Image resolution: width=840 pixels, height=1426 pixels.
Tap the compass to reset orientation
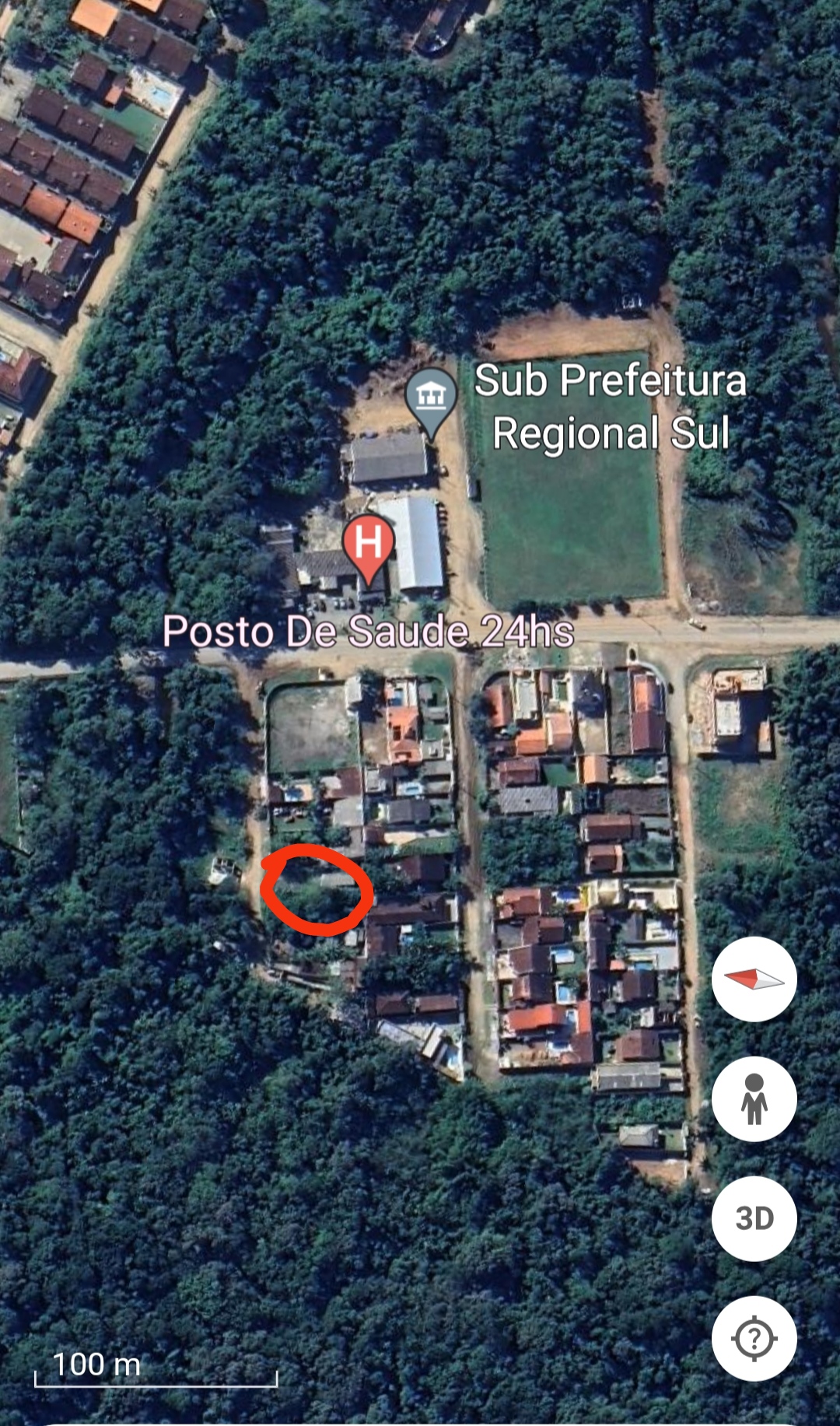point(754,979)
